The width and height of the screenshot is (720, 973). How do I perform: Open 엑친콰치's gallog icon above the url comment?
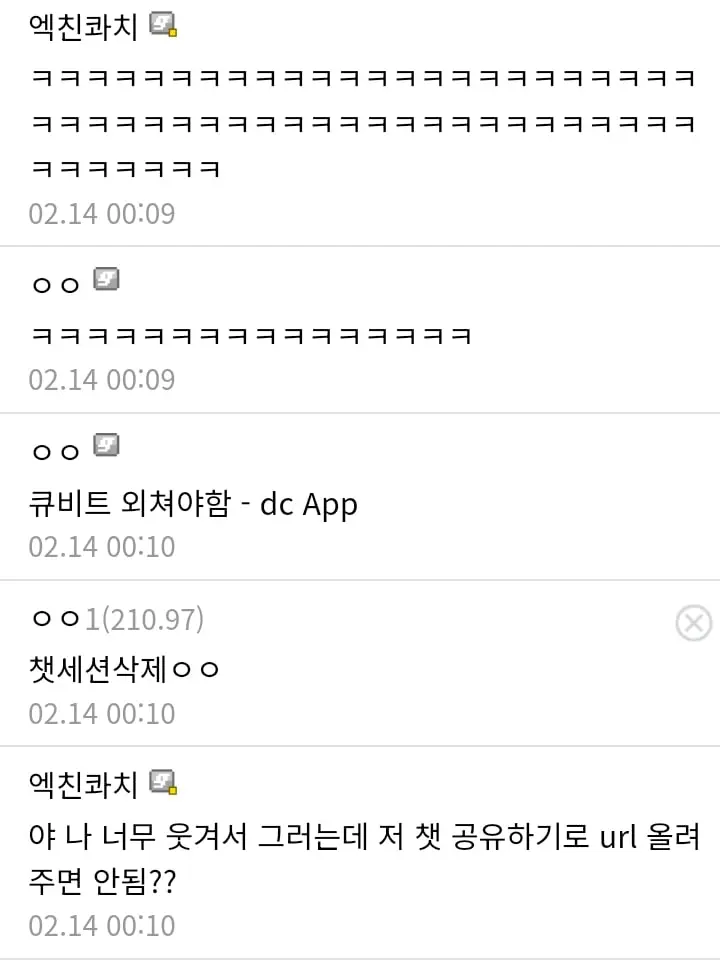click(163, 781)
